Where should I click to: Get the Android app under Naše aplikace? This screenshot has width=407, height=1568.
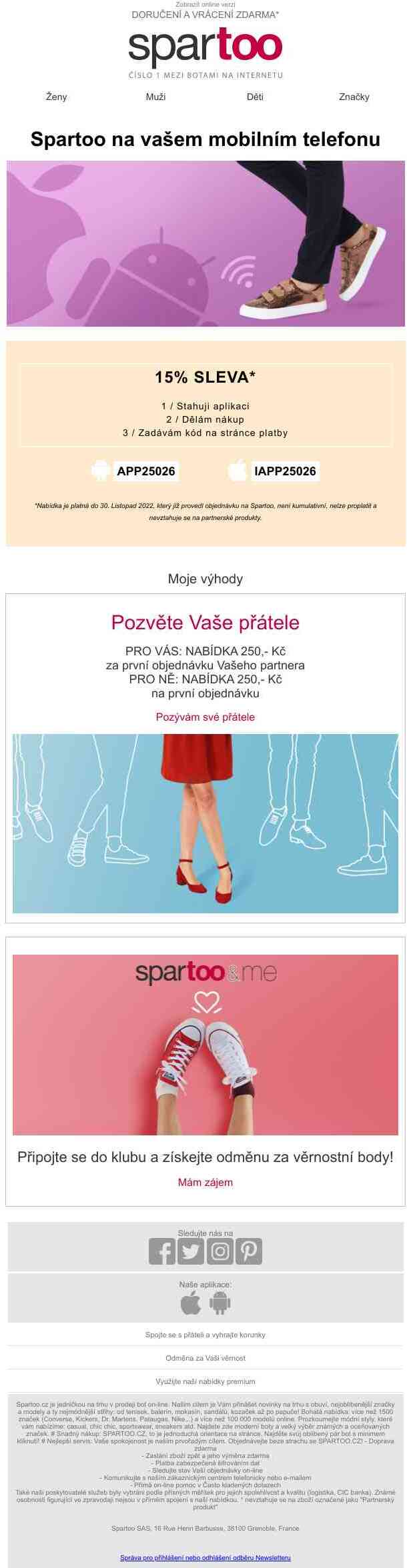220,1302
